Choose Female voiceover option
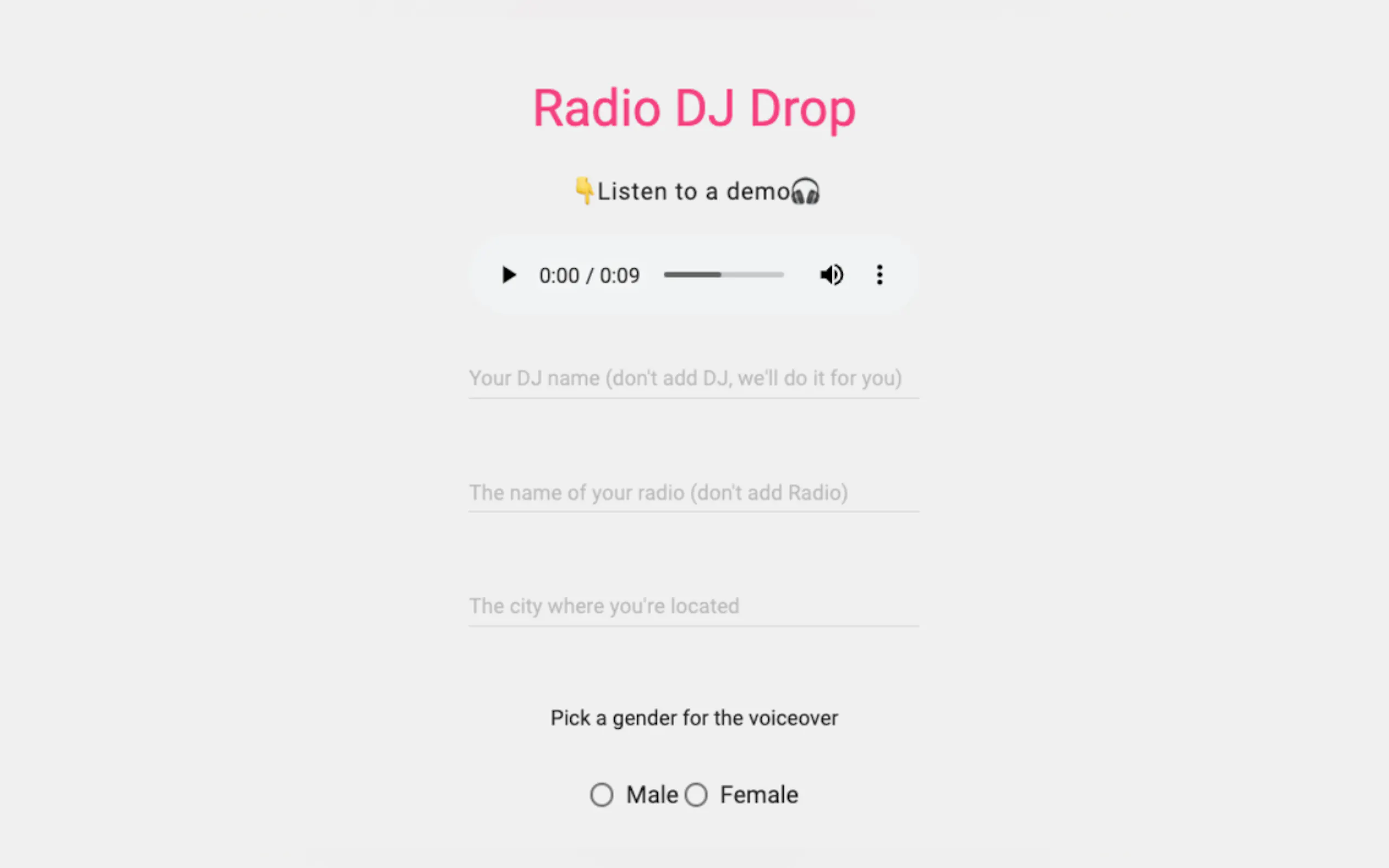Screen dimensions: 1389x868 (697, 795)
